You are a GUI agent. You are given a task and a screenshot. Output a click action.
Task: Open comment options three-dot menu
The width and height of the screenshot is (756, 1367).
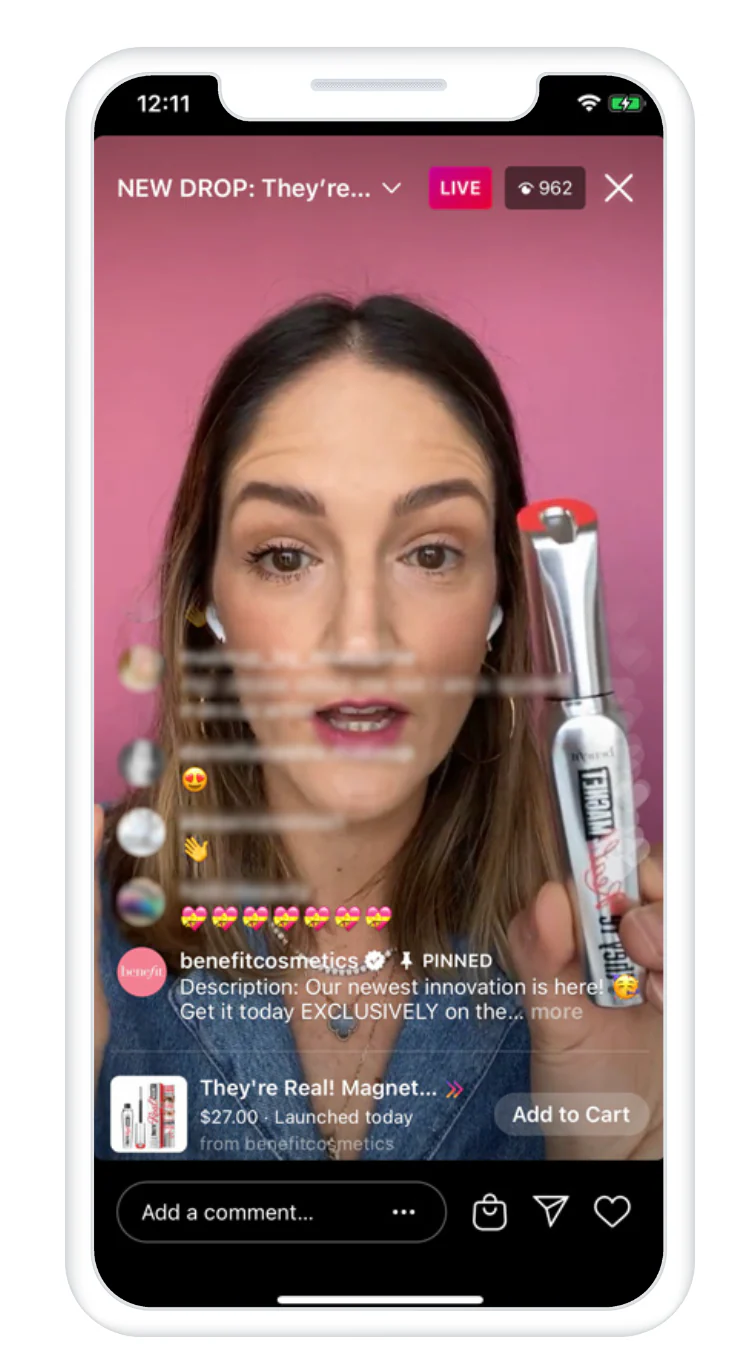(403, 1212)
